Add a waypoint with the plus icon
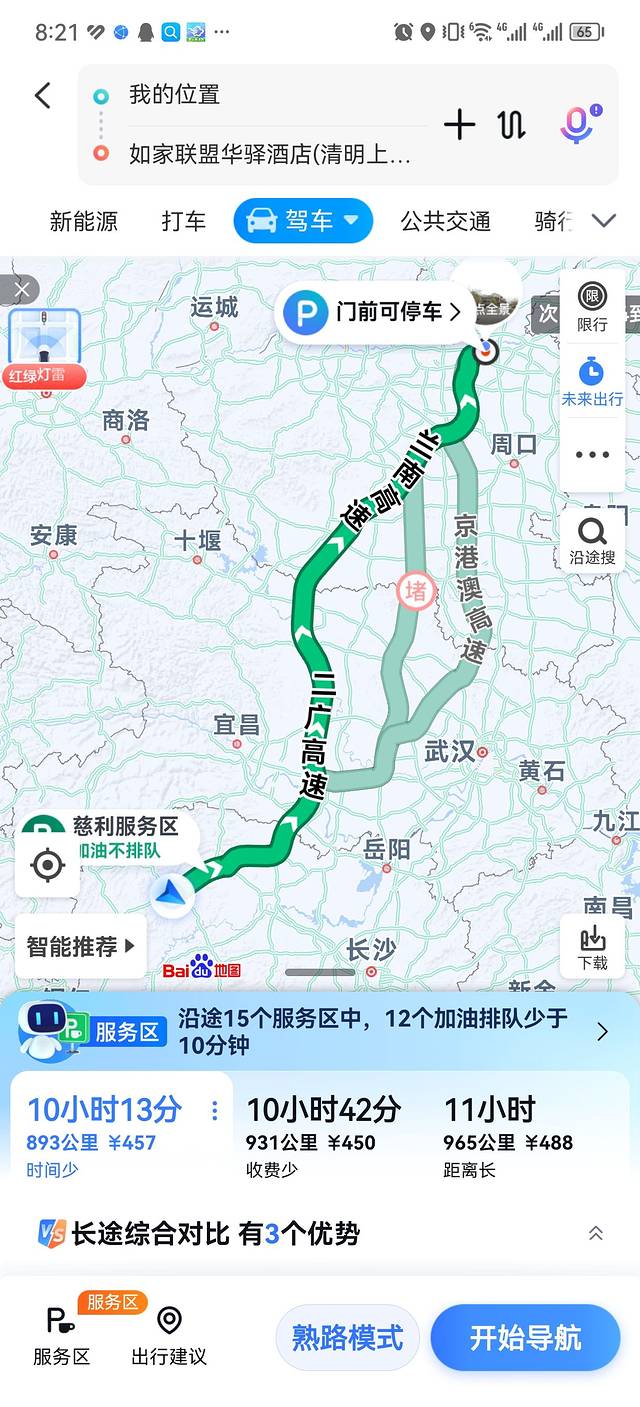The image size is (640, 1407). click(459, 125)
